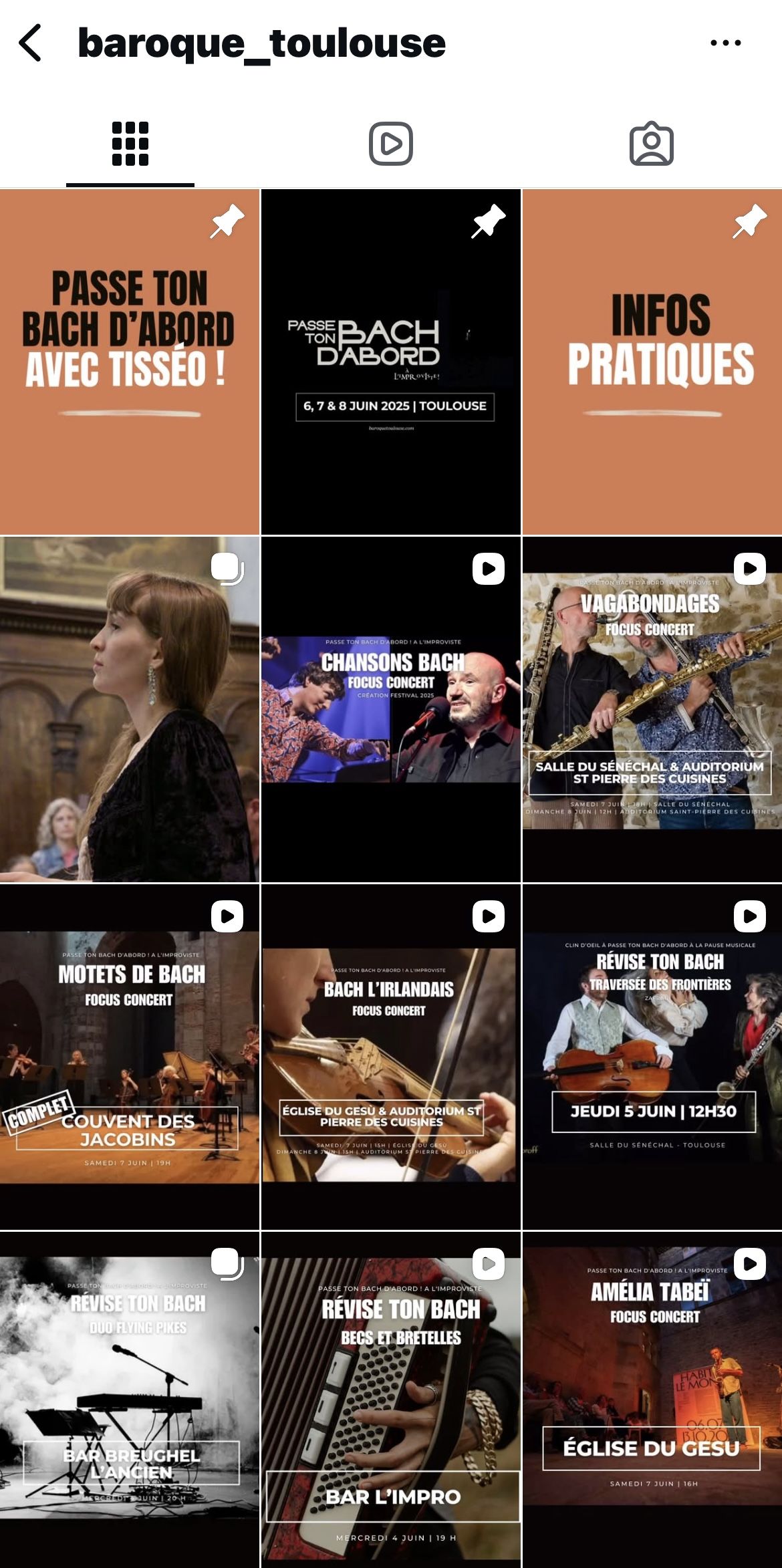
Task: Open the 'Bach l'Irlandais' reel
Action: click(391, 1057)
